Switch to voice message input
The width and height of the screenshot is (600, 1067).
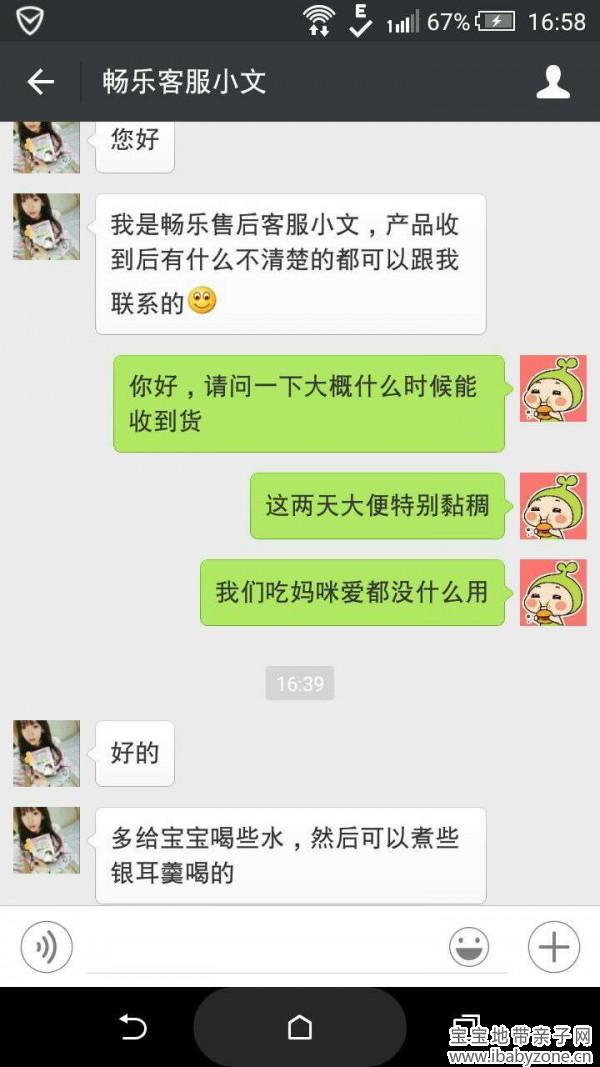tap(46, 946)
